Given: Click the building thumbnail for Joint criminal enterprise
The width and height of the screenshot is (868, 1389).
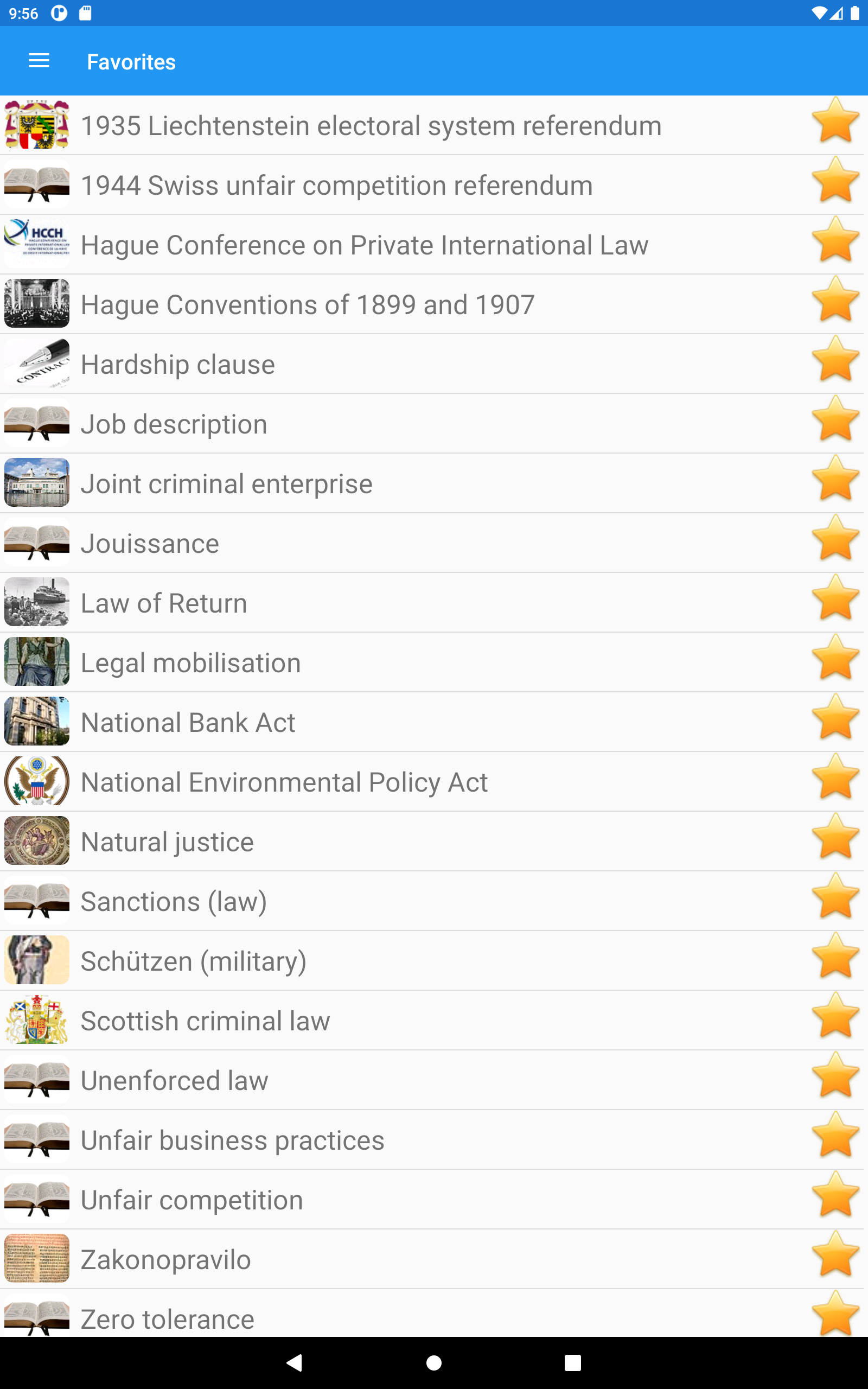Looking at the screenshot, I should point(36,483).
